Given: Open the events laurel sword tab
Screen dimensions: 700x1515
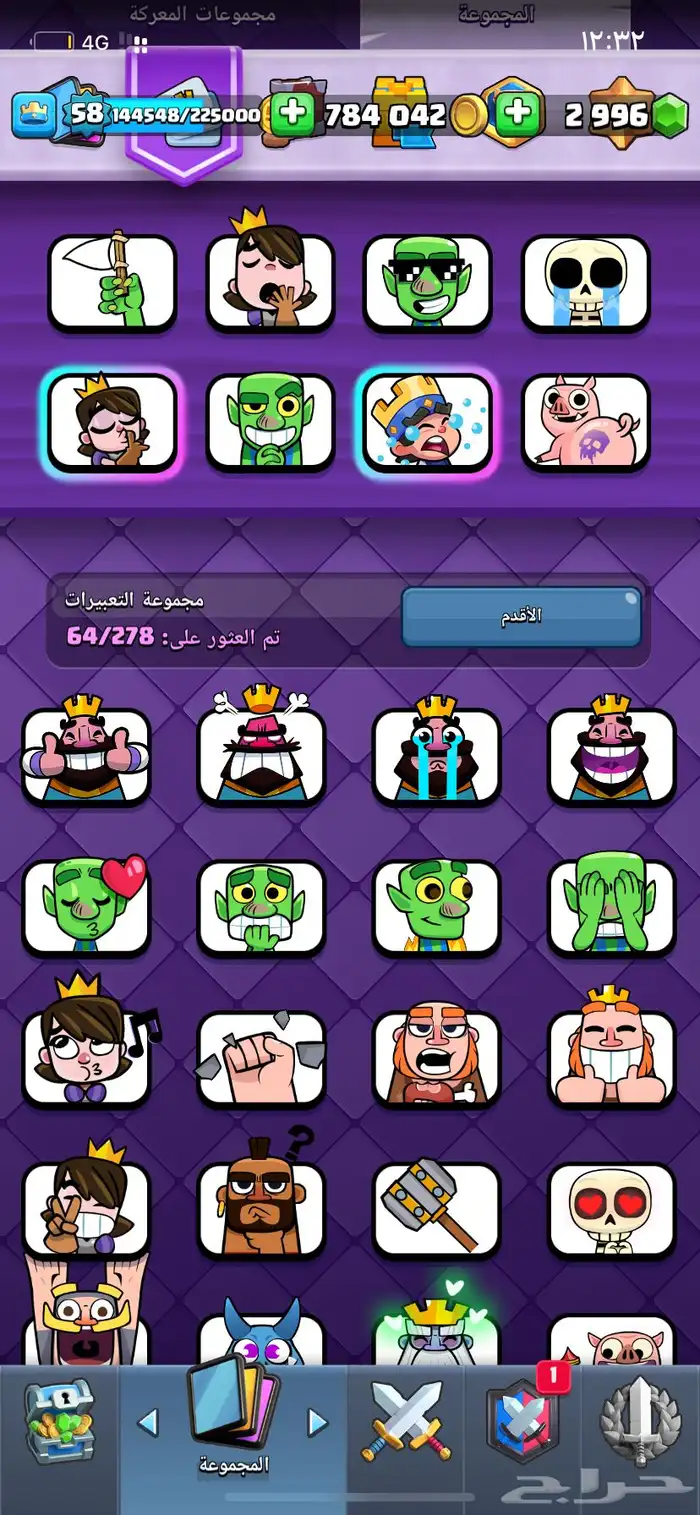Looking at the screenshot, I should [640, 1422].
